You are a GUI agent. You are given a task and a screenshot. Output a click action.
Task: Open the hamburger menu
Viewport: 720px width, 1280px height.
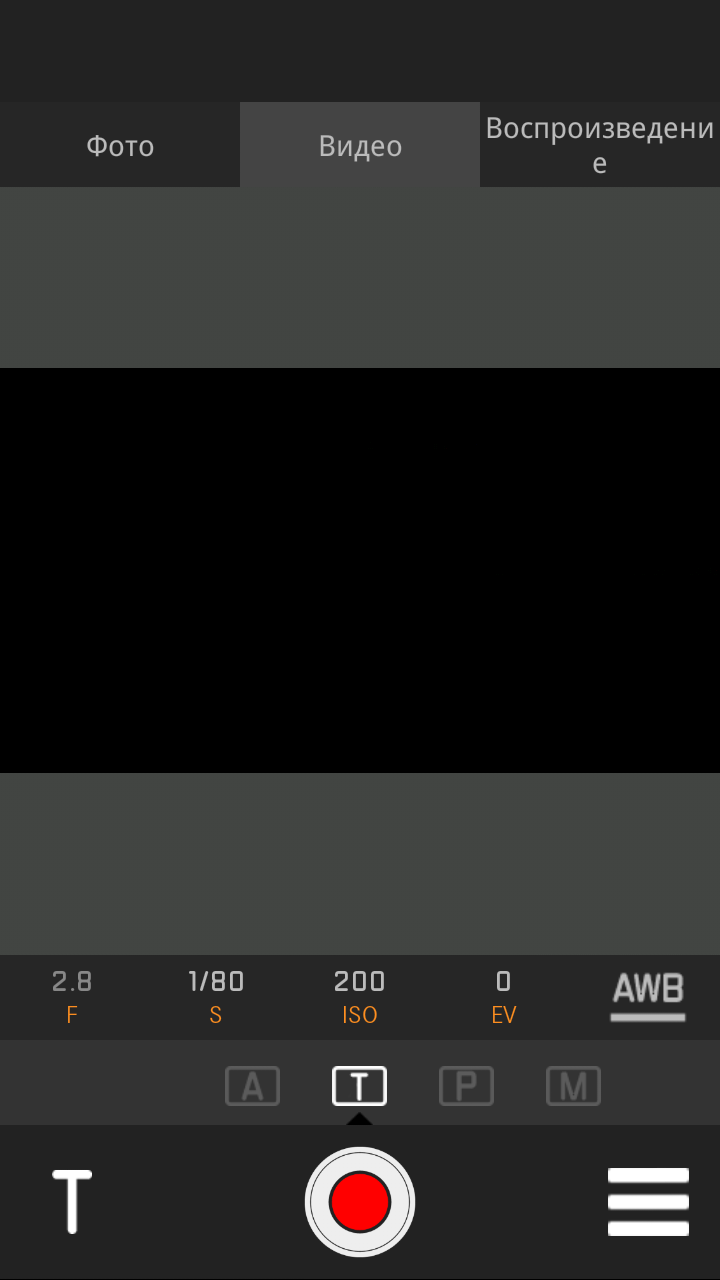pyautogui.click(x=648, y=1201)
